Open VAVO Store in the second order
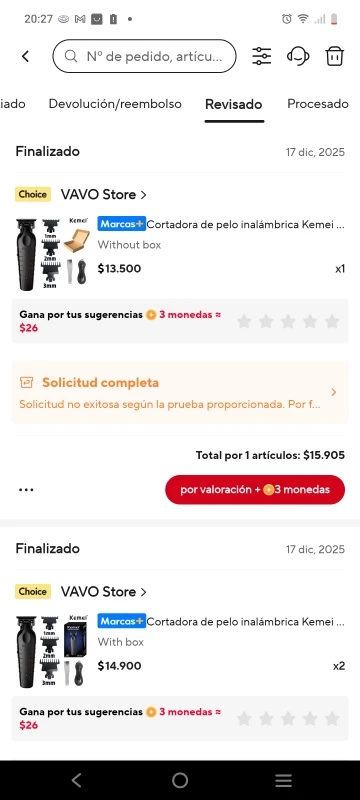This screenshot has width=360, height=800. (104, 592)
